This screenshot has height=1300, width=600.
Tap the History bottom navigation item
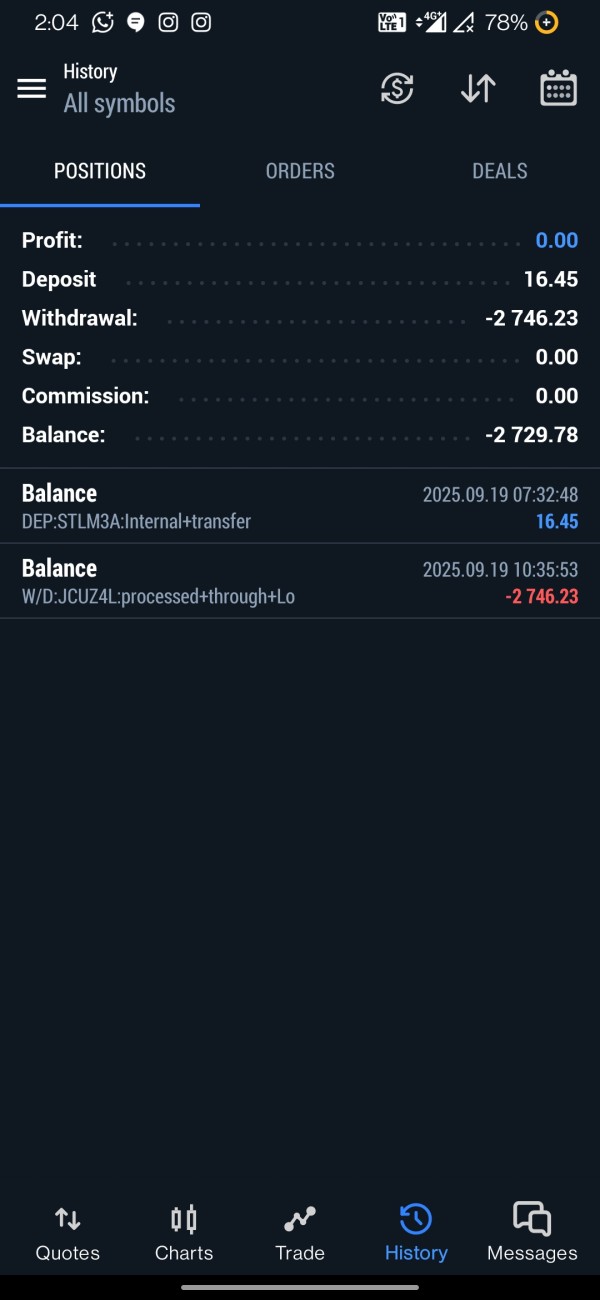(416, 1233)
